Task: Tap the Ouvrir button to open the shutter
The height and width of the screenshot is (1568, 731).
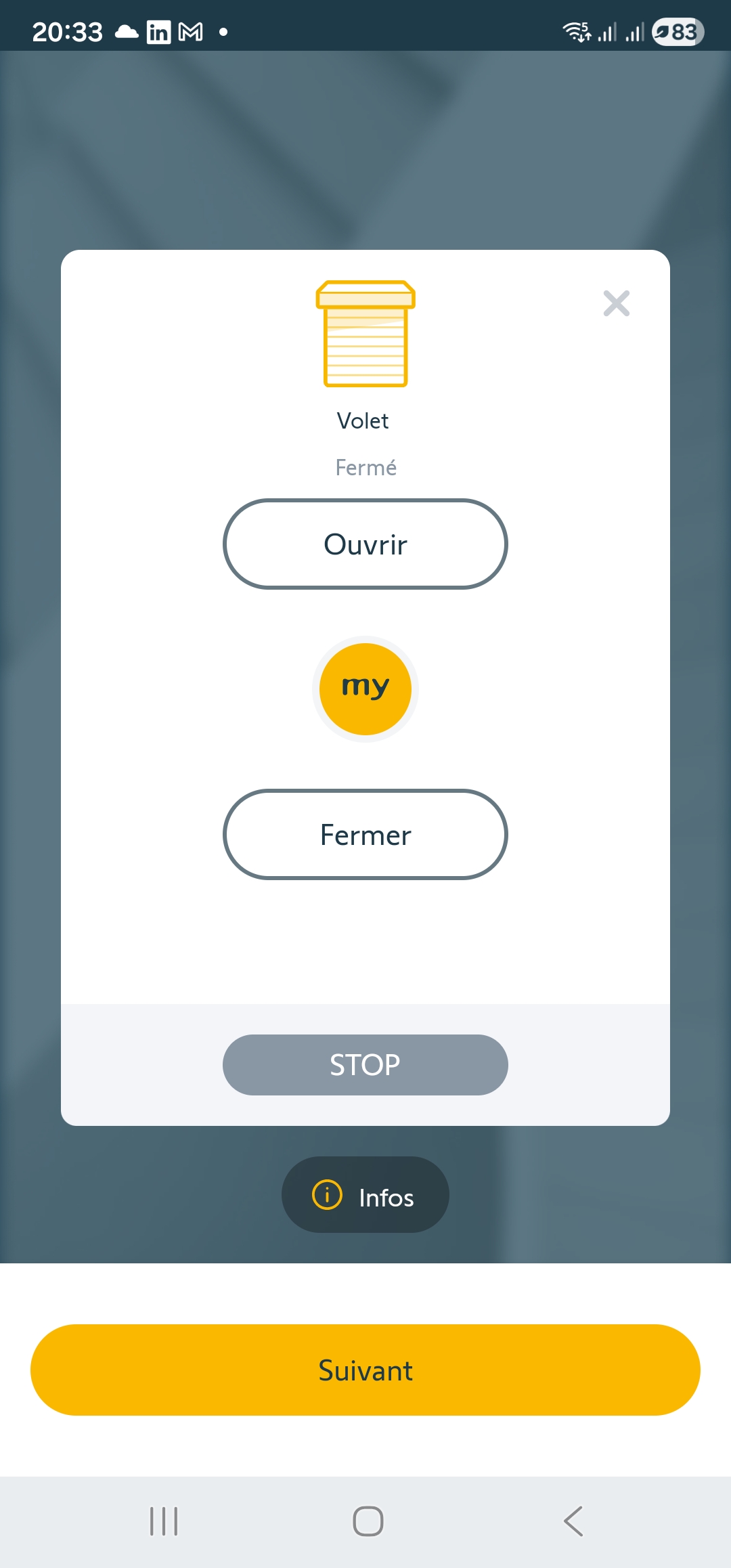Action: point(365,544)
